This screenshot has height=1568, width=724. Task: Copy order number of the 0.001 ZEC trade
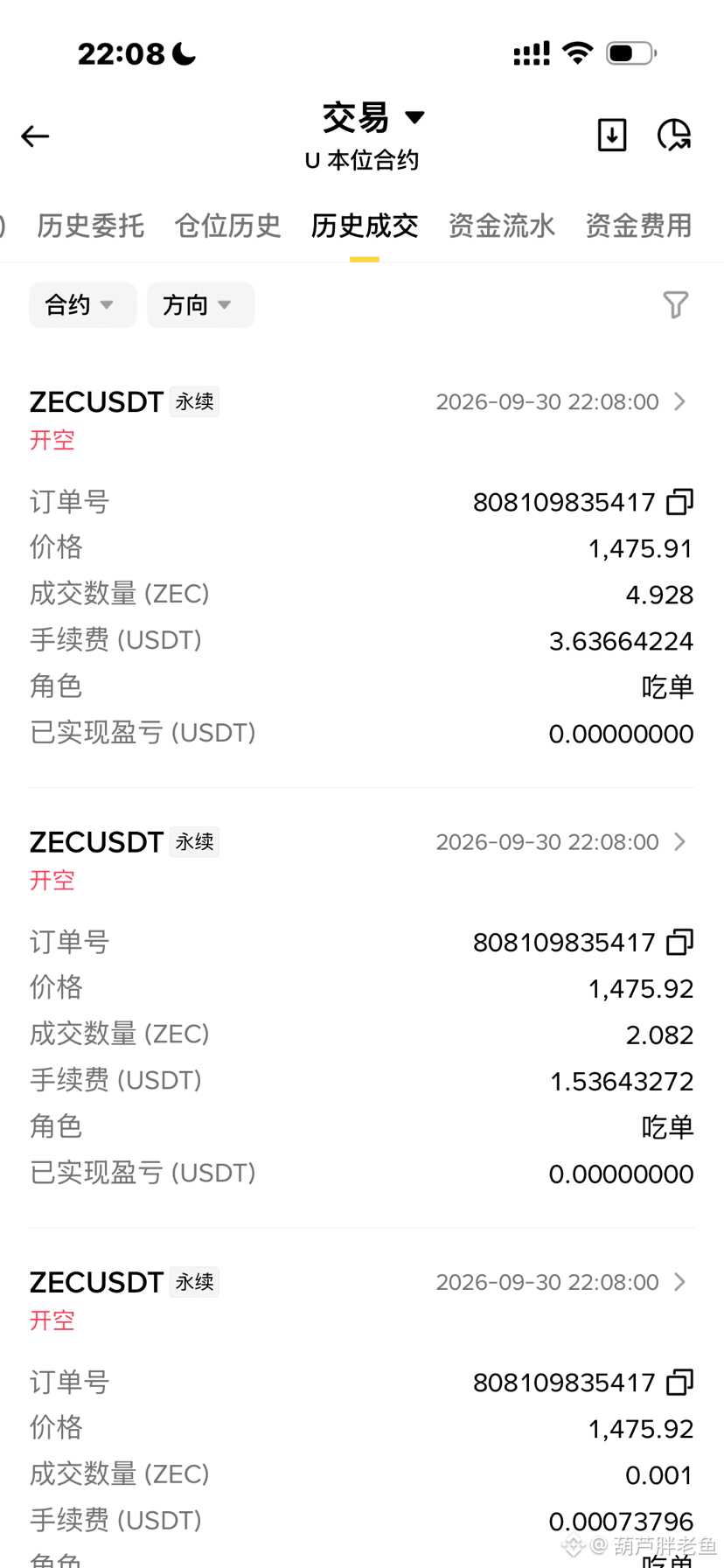pyautogui.click(x=680, y=1382)
